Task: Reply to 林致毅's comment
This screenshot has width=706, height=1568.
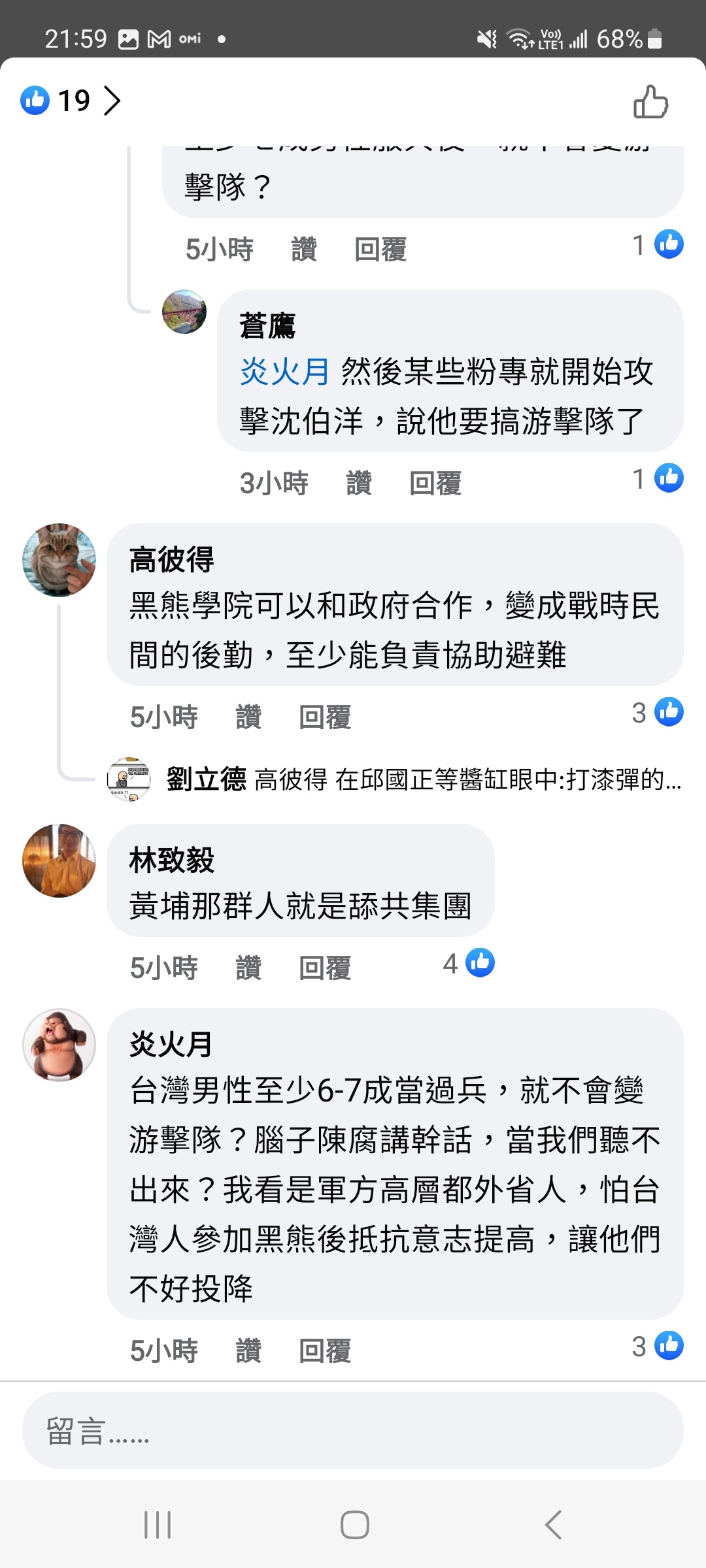Action: coord(325,968)
